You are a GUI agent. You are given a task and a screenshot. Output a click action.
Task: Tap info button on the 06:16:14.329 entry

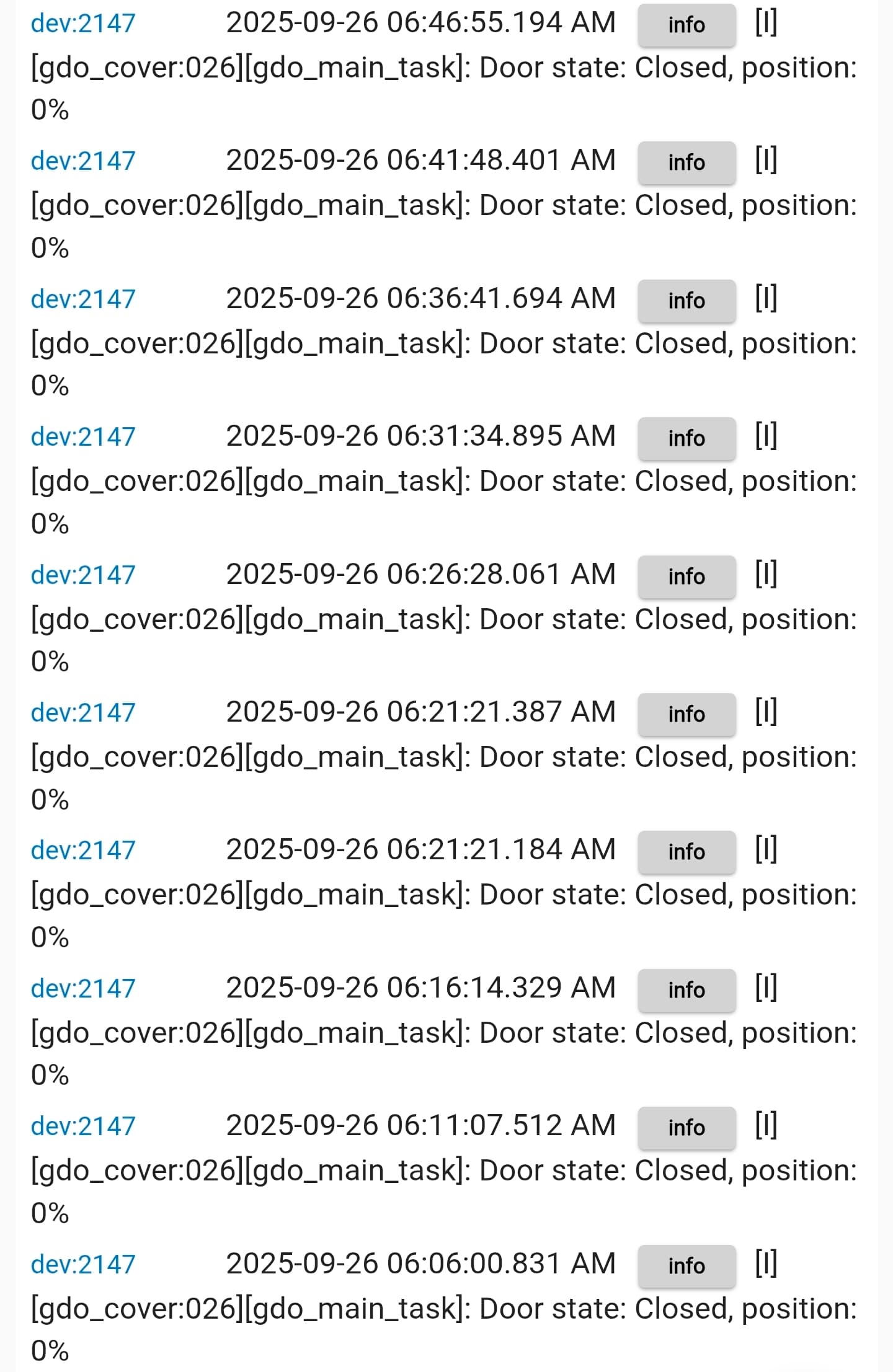686,990
